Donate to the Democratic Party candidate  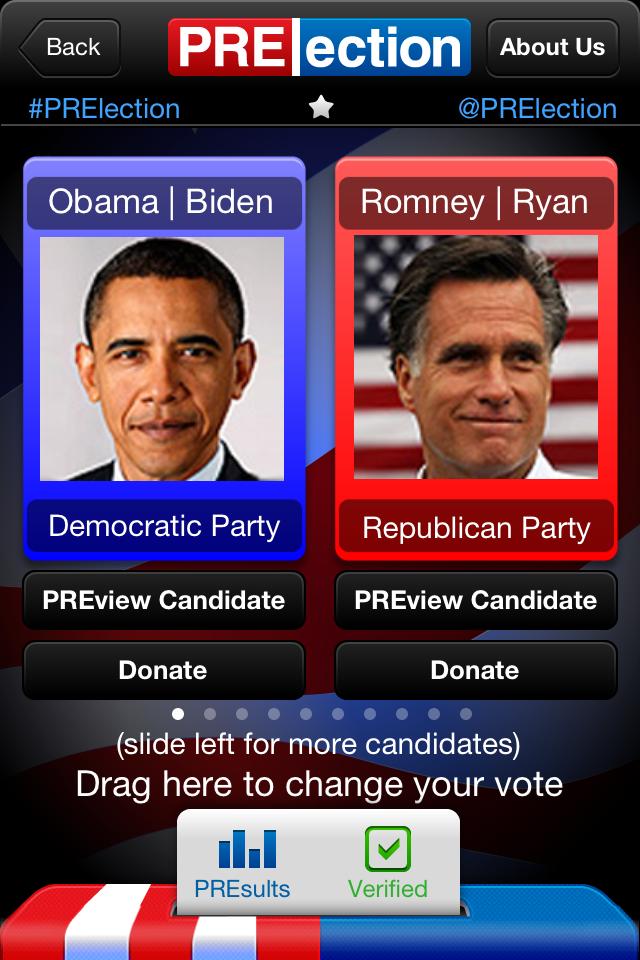pyautogui.click(x=164, y=670)
